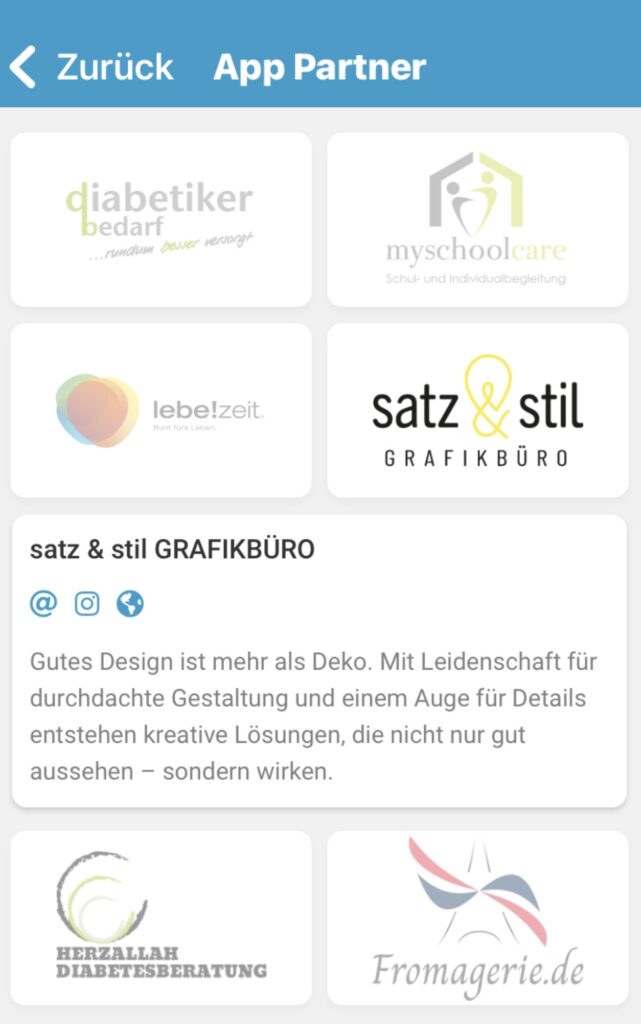Screen dimensions: 641x1024
Task: Open the lebe!zeit partner card
Action: pyautogui.click(x=161, y=410)
